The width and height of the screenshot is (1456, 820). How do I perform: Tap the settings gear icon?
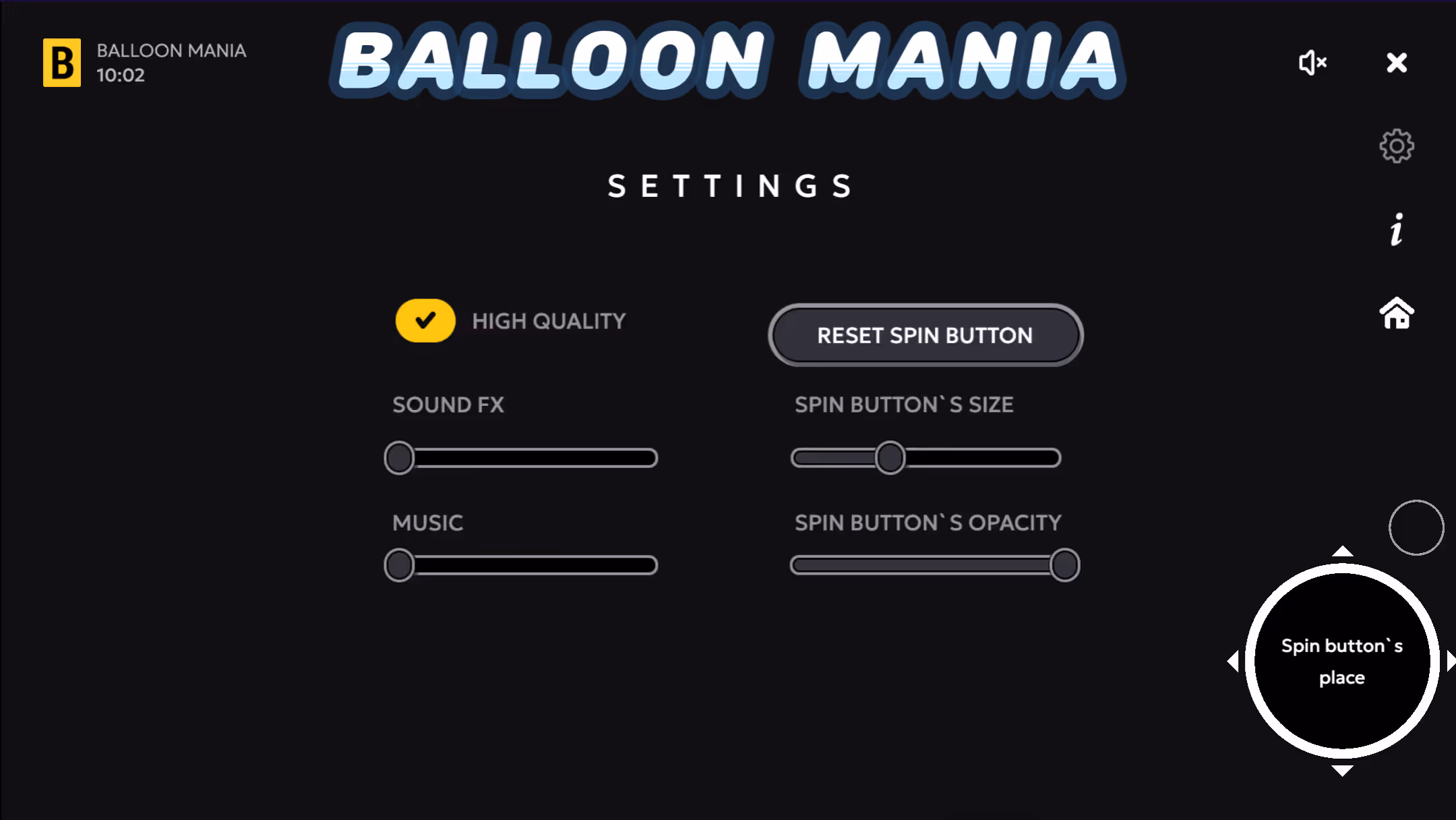[x=1397, y=146]
